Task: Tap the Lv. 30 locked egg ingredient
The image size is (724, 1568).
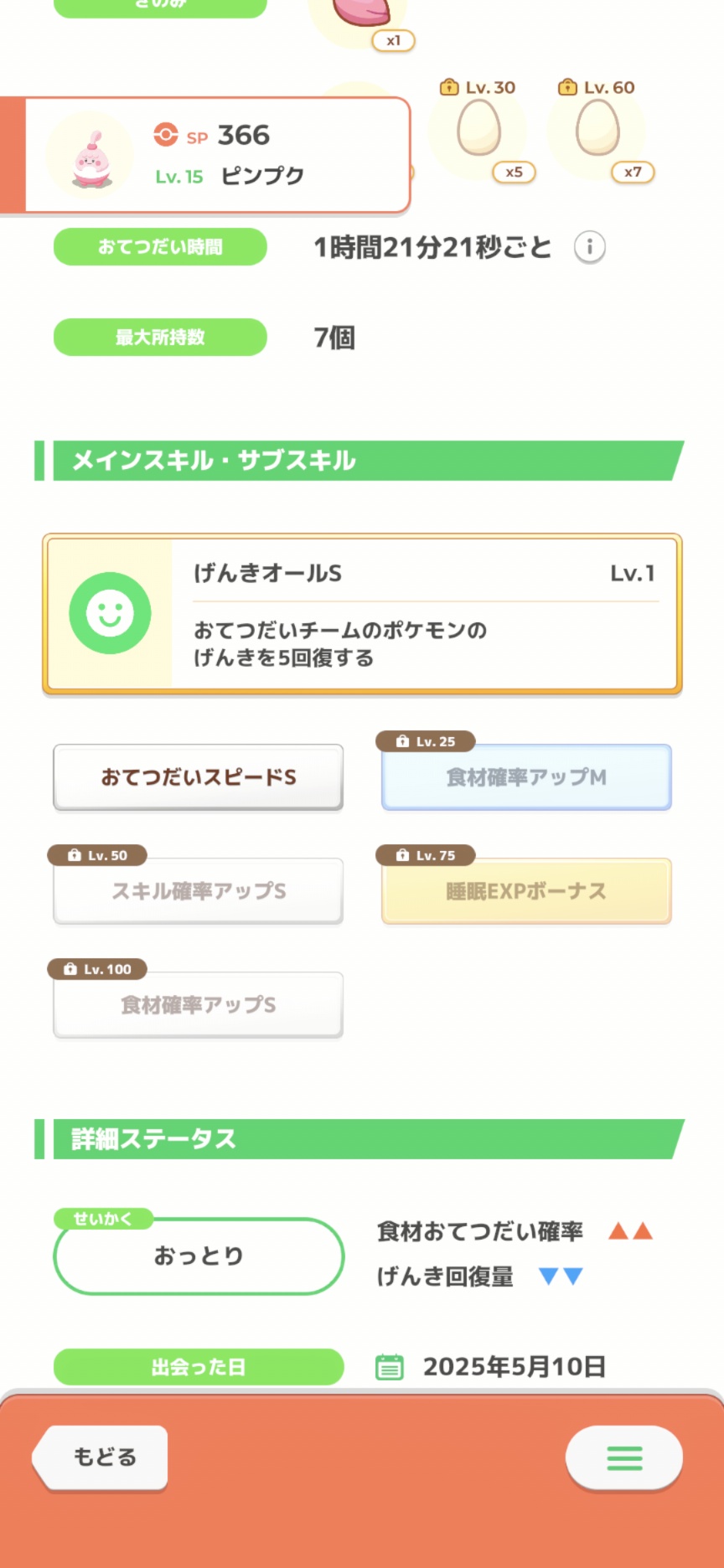Action: (x=479, y=130)
